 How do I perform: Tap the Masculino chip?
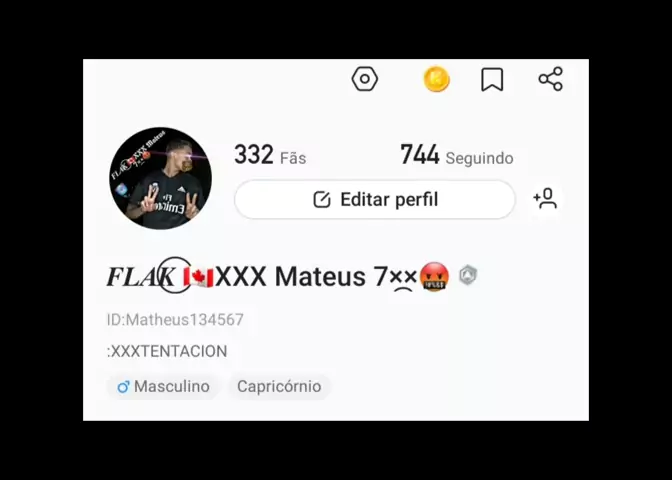click(163, 386)
